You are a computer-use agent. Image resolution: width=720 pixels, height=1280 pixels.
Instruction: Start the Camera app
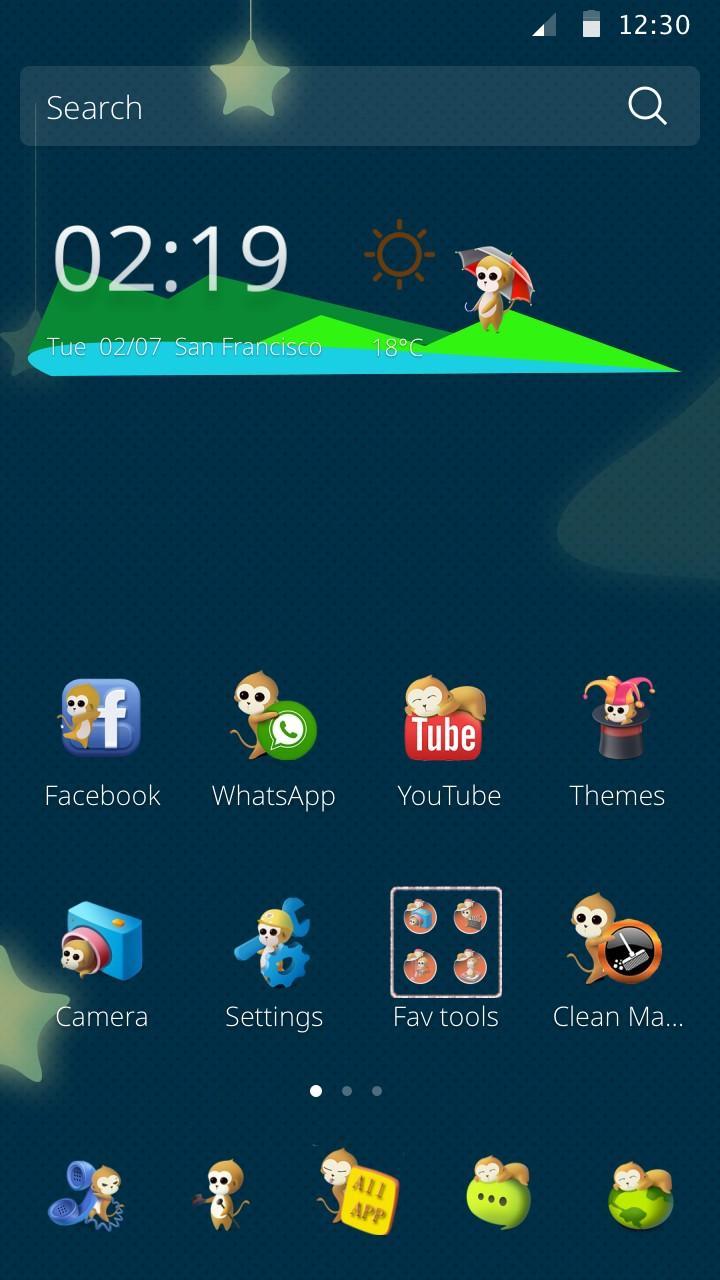tap(102, 942)
